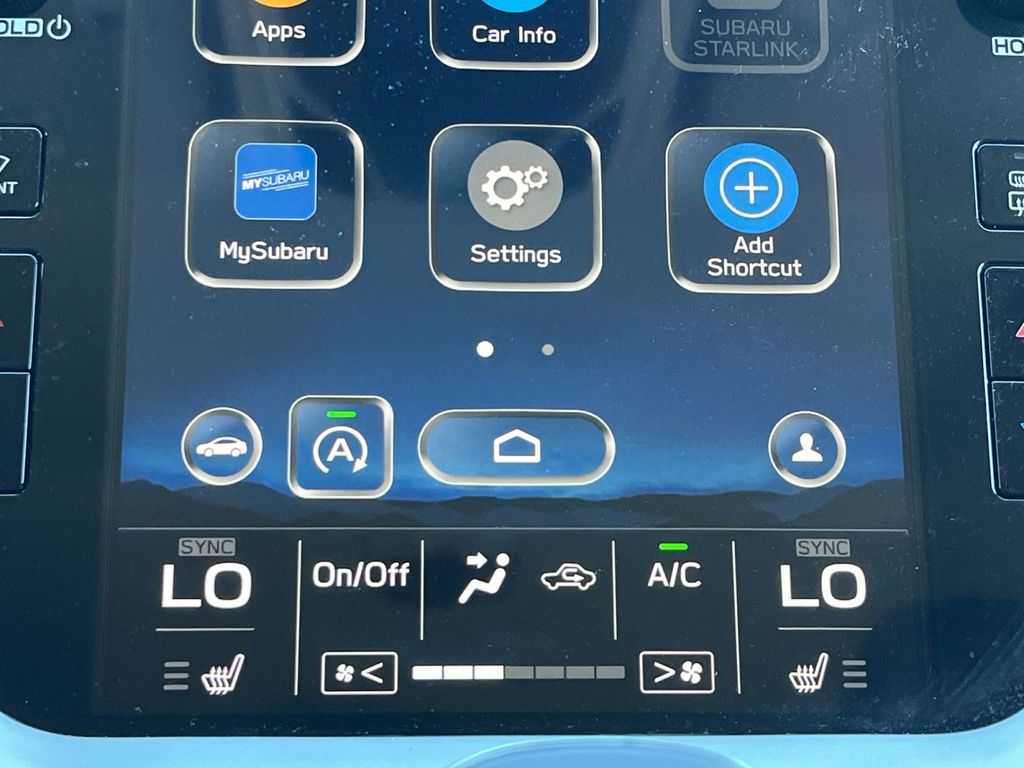Image resolution: width=1024 pixels, height=768 pixels.
Task: Tap driver temperature LO setting
Action: pos(205,586)
